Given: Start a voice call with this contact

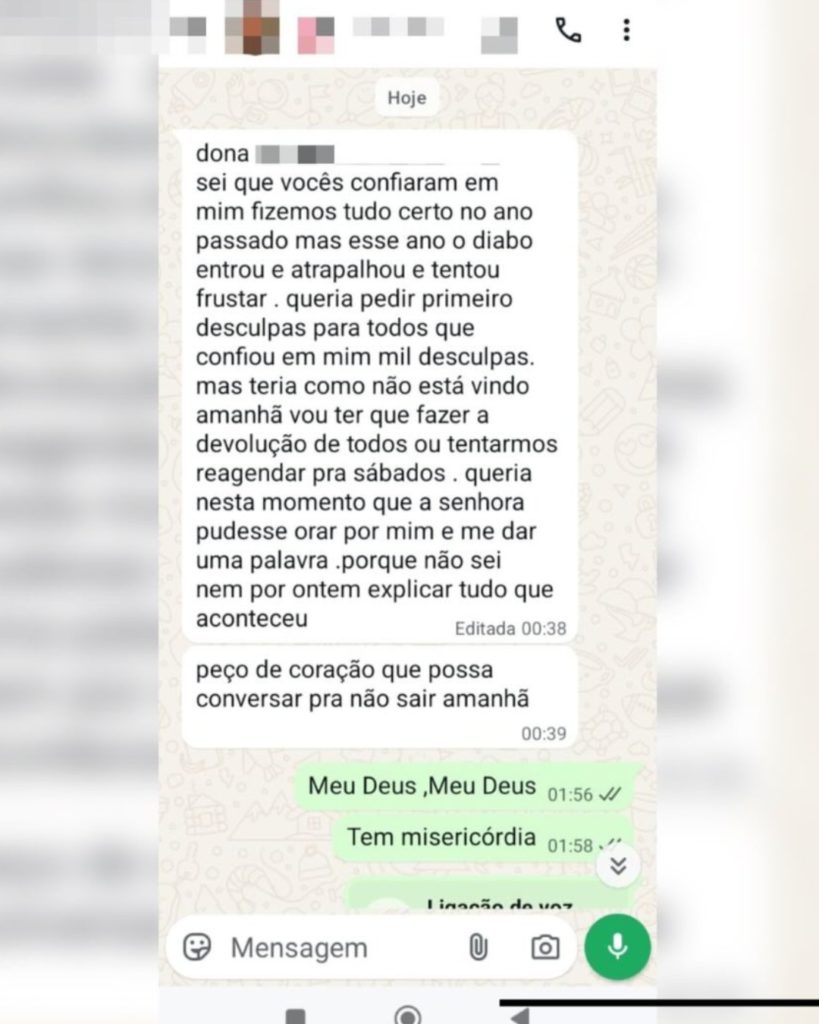Looking at the screenshot, I should click(568, 30).
